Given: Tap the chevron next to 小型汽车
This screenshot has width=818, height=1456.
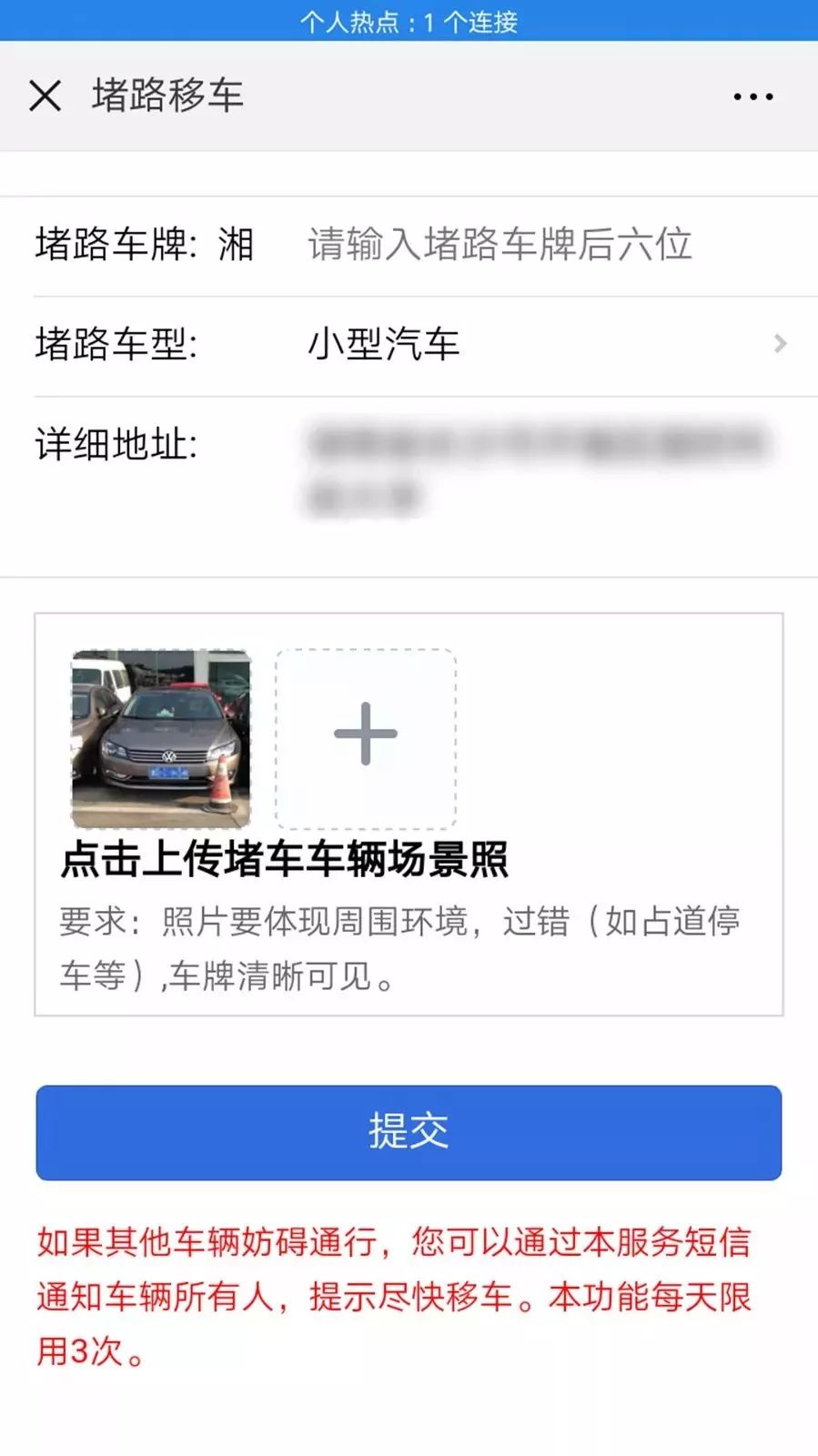Looking at the screenshot, I should click(x=778, y=344).
